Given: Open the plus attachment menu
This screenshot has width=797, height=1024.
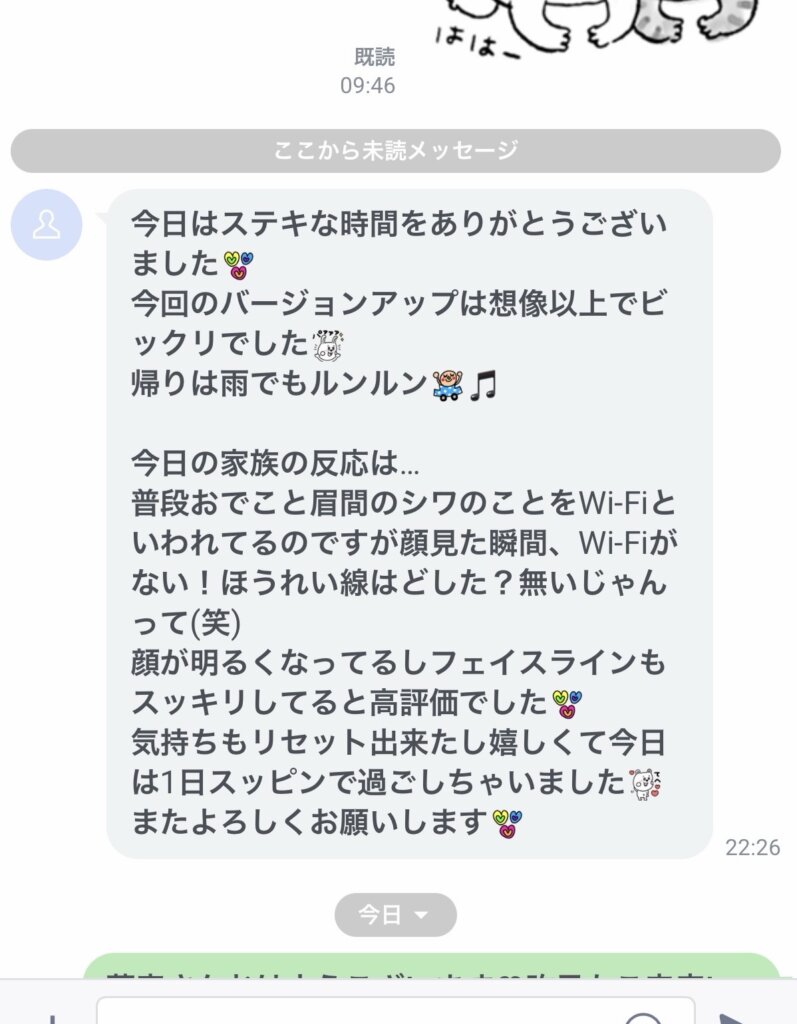Looking at the screenshot, I should (x=48, y=1016).
